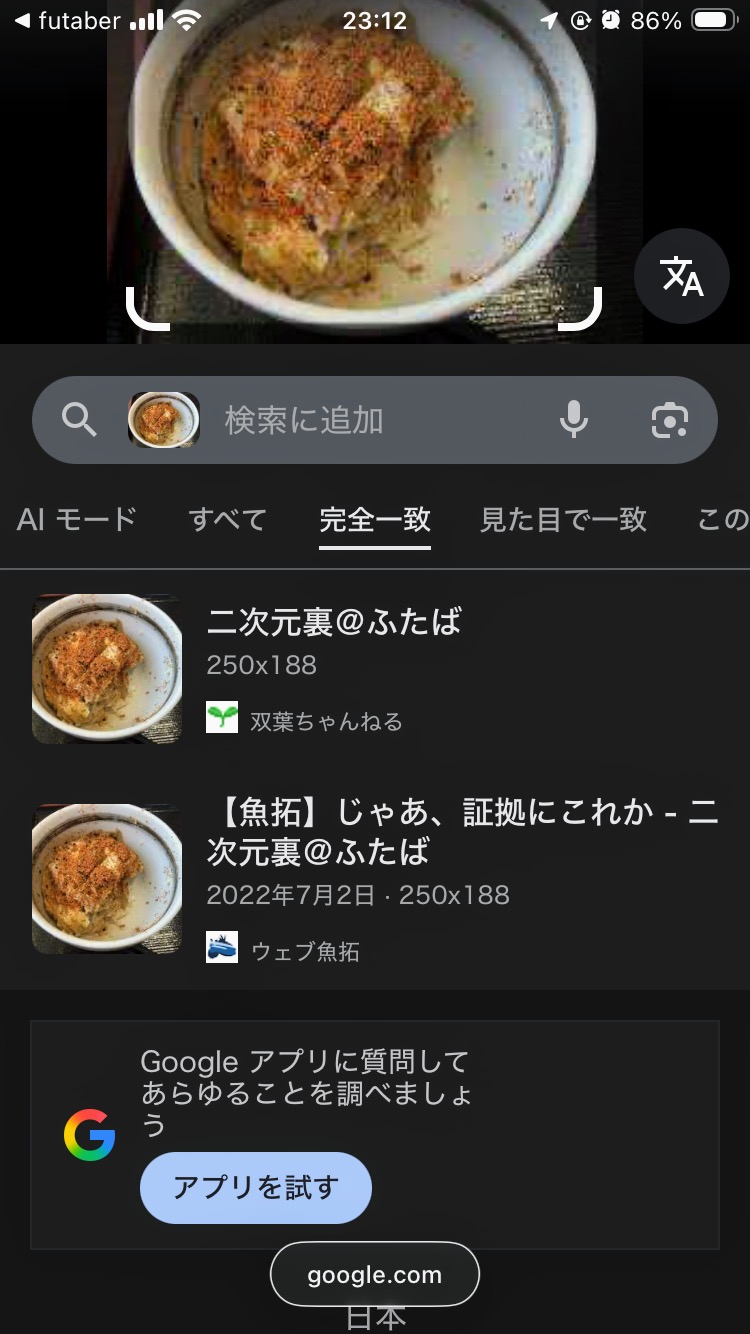Tap the google.com address pill

point(375,1275)
